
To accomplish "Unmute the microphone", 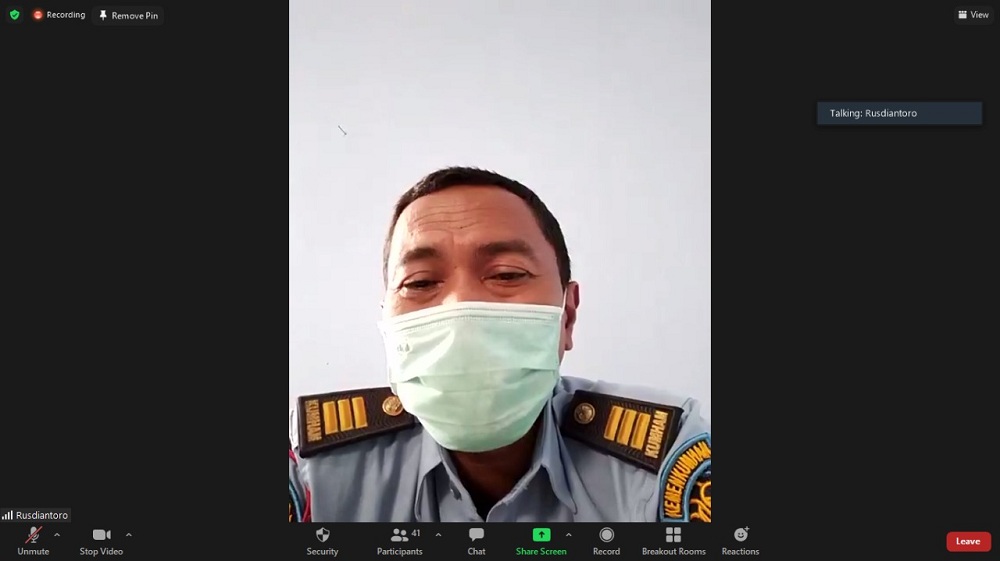I will coord(33,540).
